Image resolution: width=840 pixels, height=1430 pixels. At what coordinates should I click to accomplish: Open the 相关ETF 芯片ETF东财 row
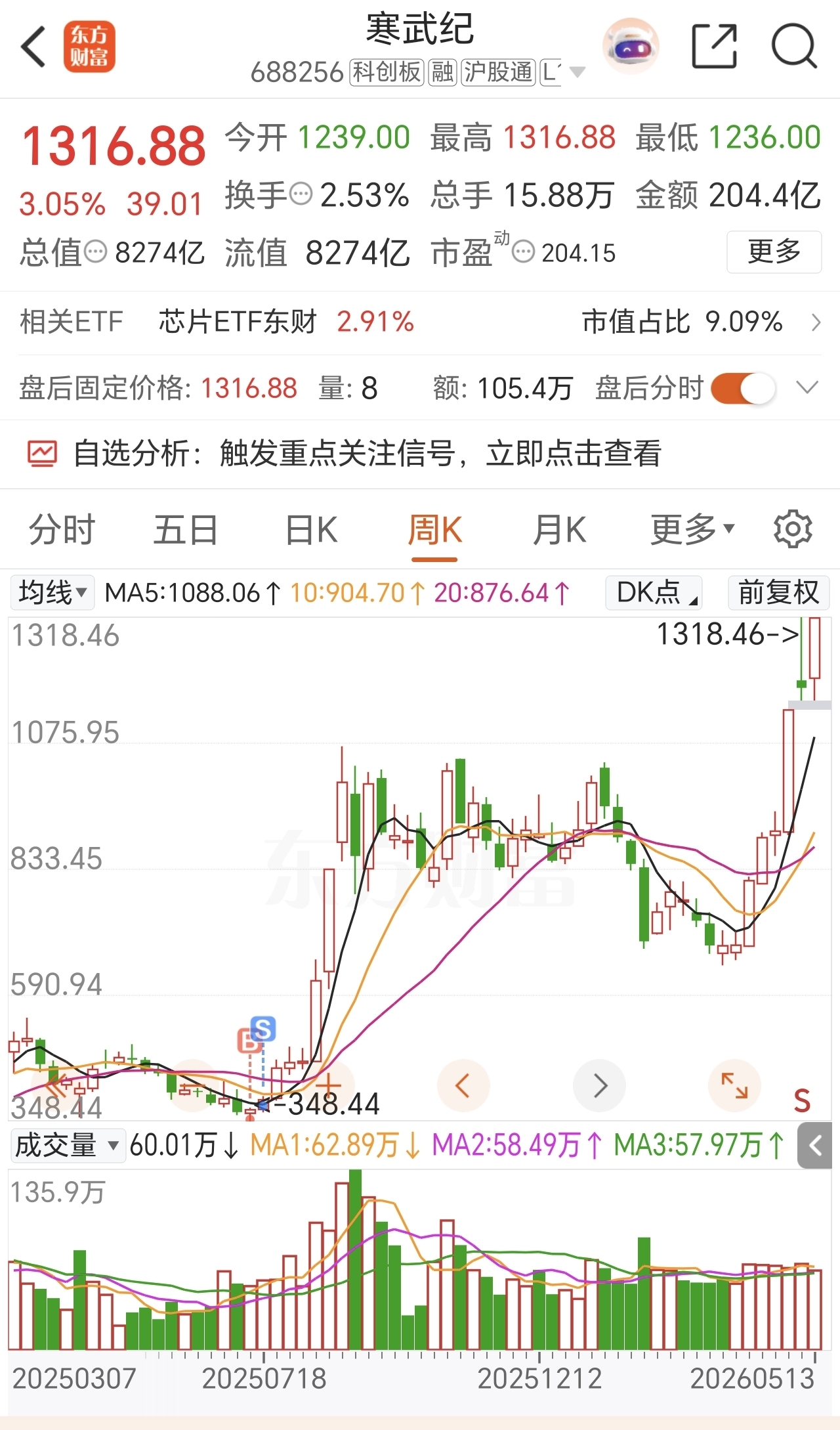[x=420, y=322]
